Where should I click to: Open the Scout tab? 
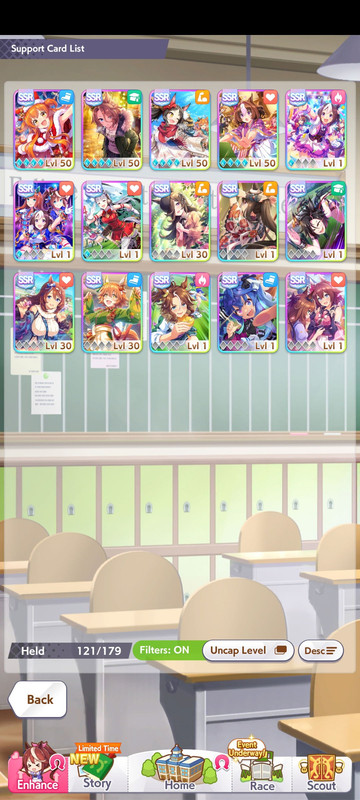[x=321, y=770]
